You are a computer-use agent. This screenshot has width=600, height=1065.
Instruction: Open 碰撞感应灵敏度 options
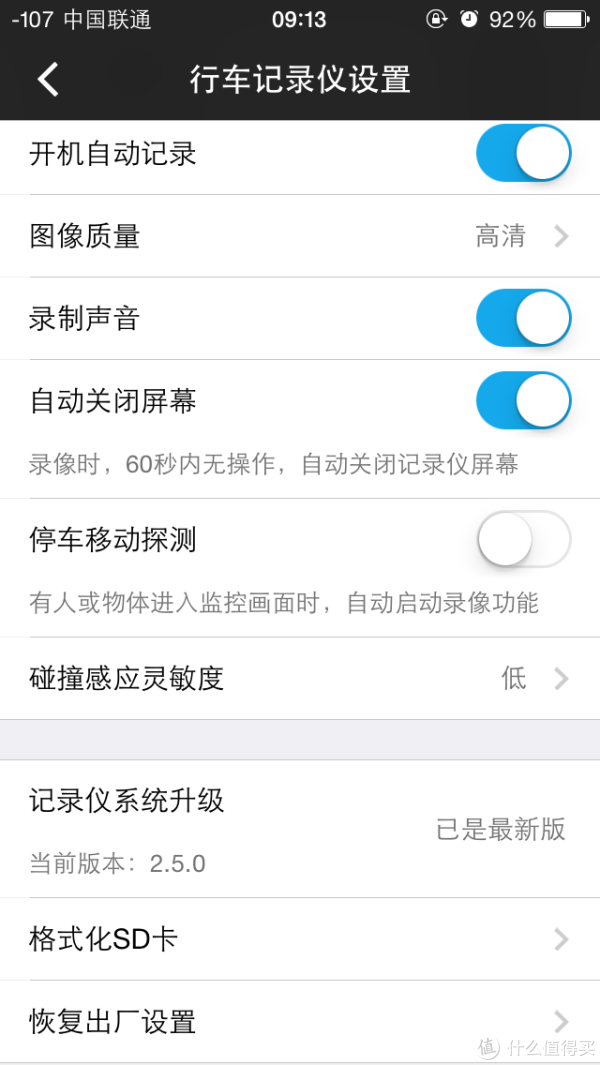(300, 679)
